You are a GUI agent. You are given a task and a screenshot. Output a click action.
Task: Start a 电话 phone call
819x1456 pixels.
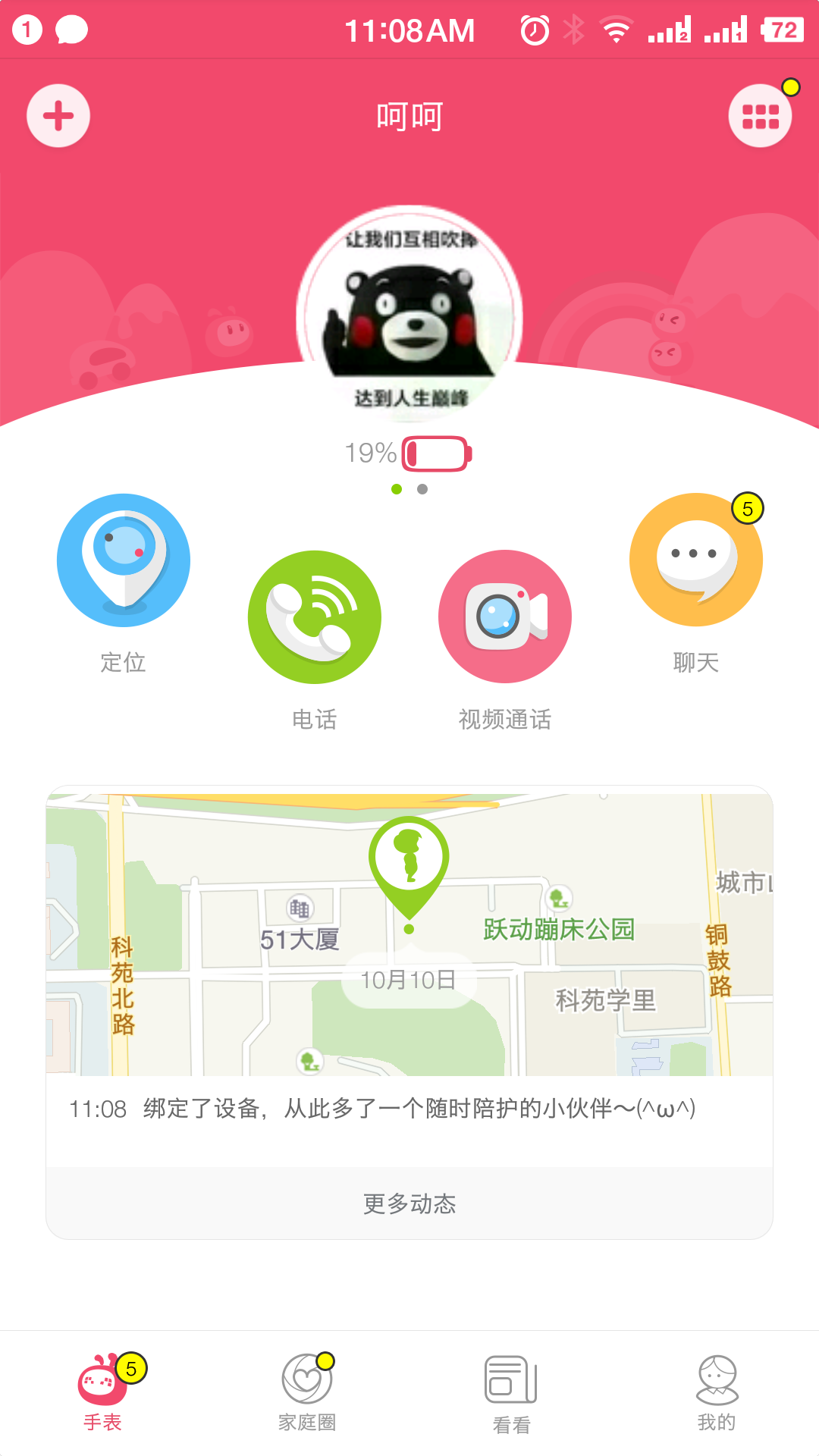(314, 617)
